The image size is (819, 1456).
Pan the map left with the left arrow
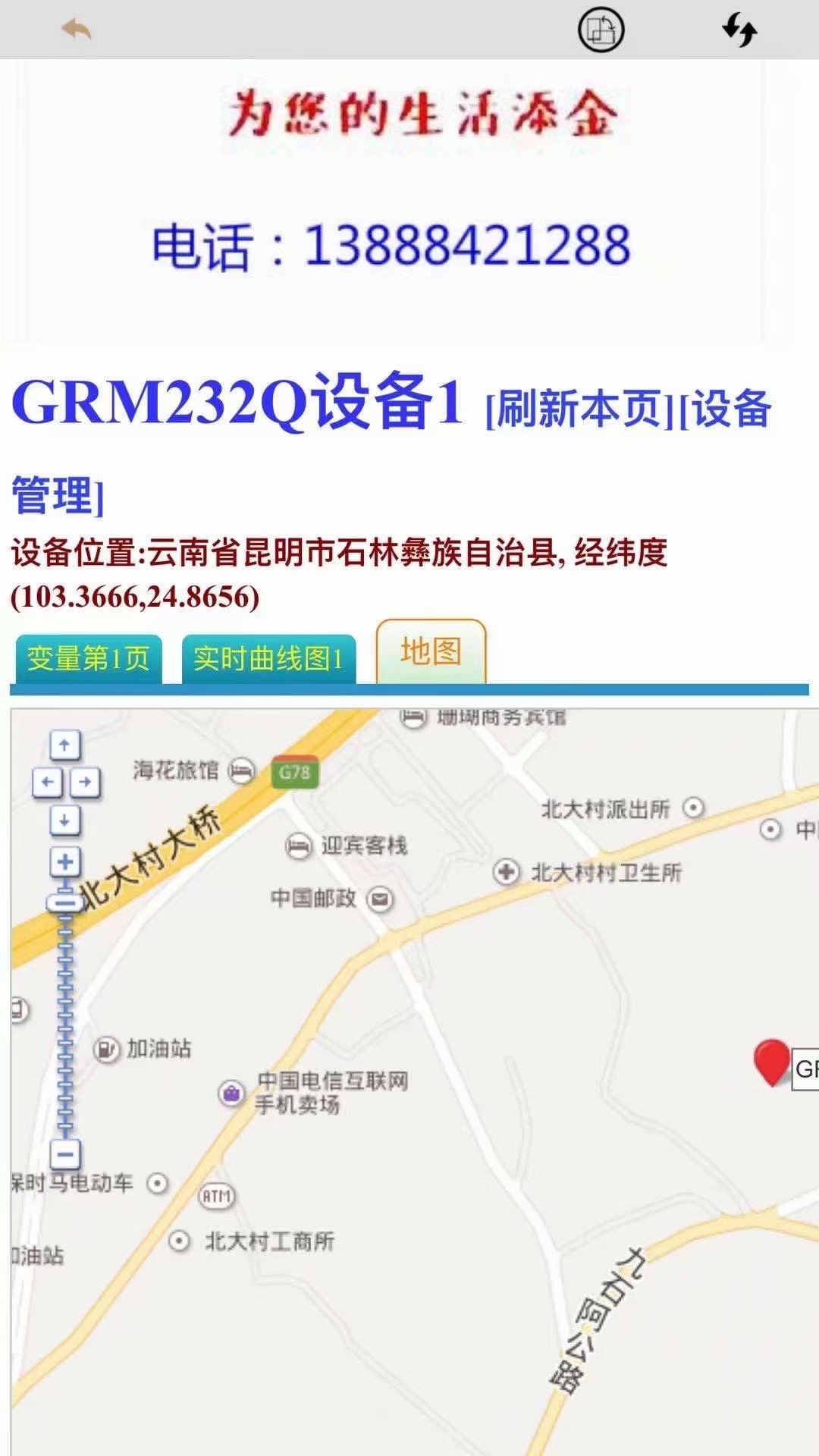tap(47, 782)
